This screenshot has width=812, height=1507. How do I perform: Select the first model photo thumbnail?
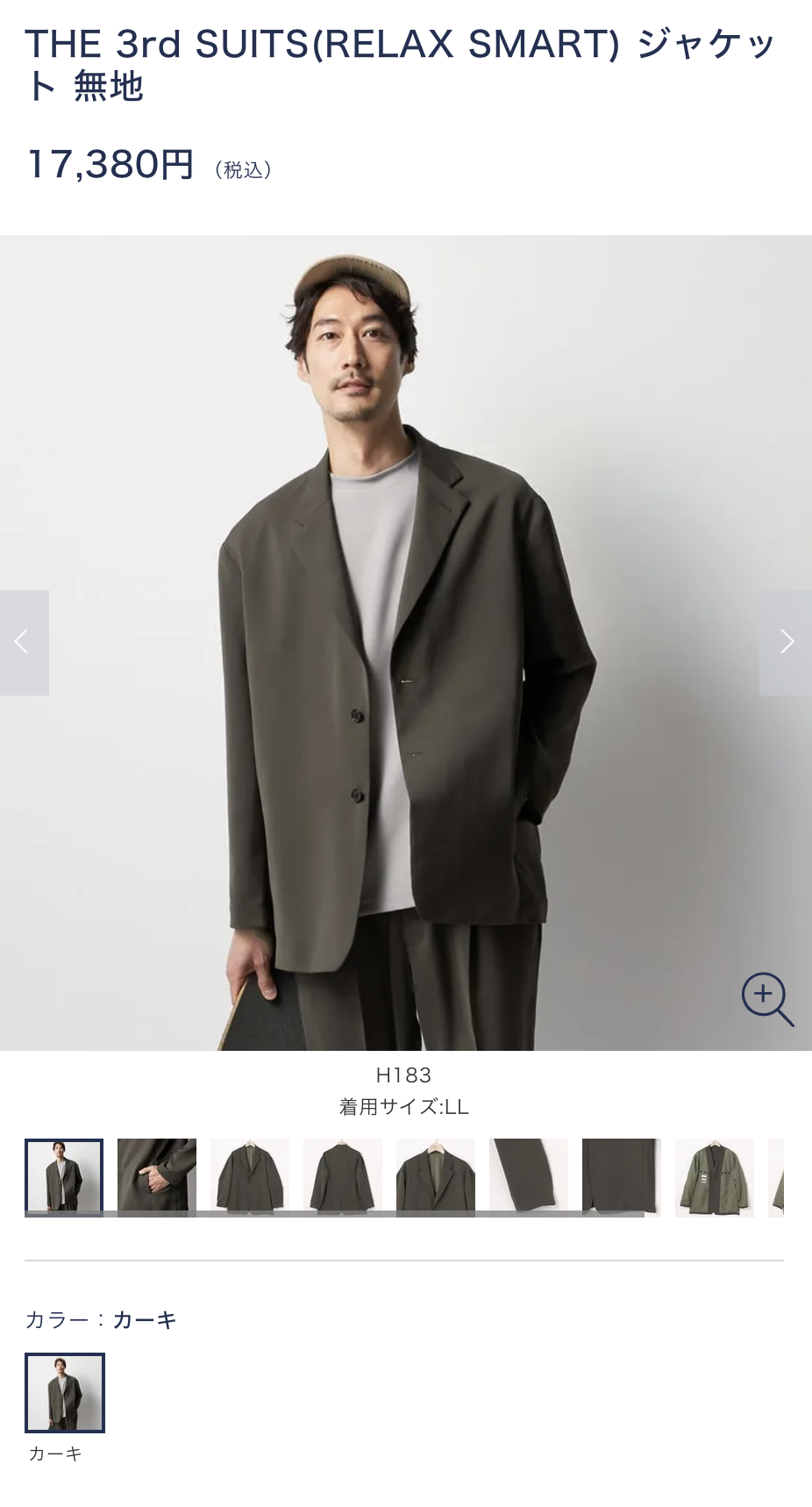click(x=64, y=1177)
